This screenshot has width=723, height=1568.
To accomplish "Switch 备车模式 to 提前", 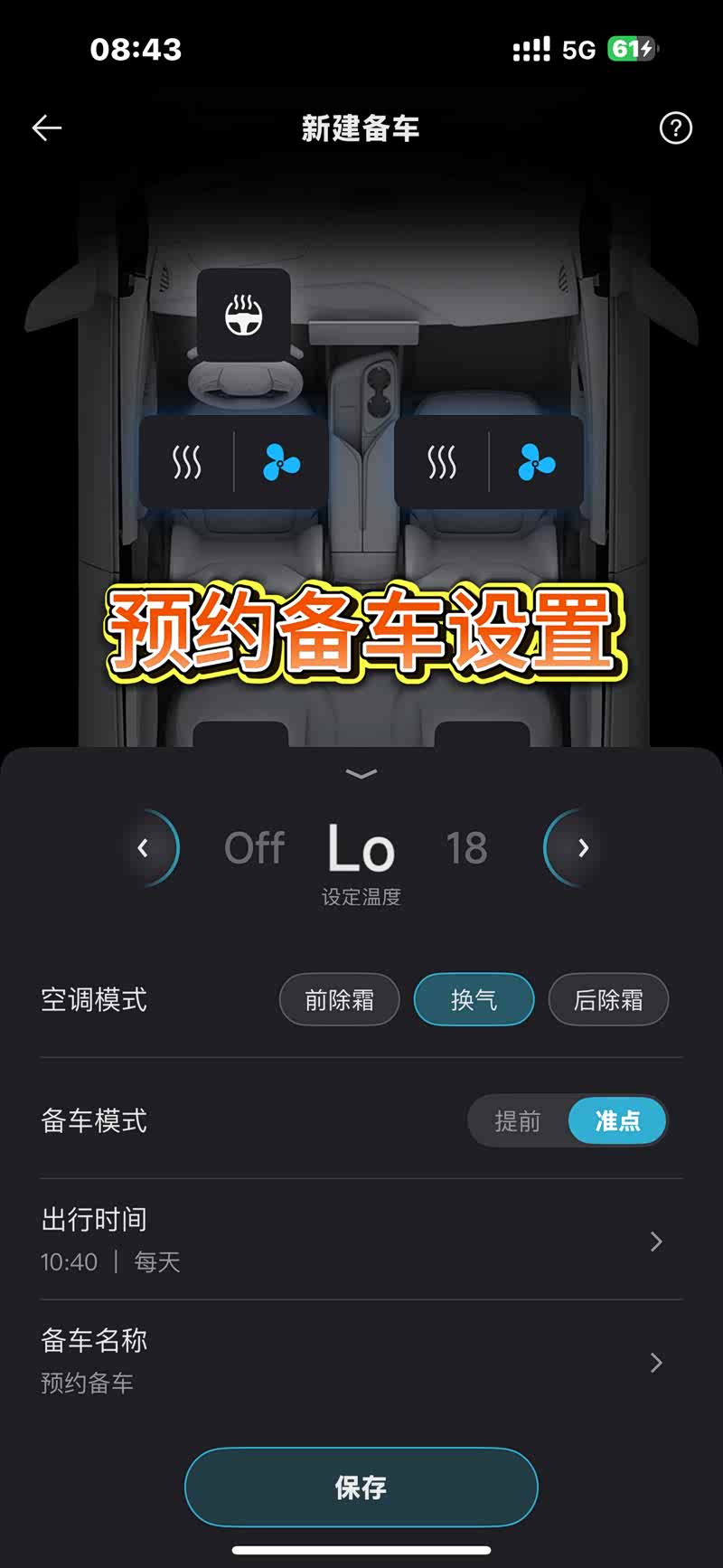I will pos(517,1121).
